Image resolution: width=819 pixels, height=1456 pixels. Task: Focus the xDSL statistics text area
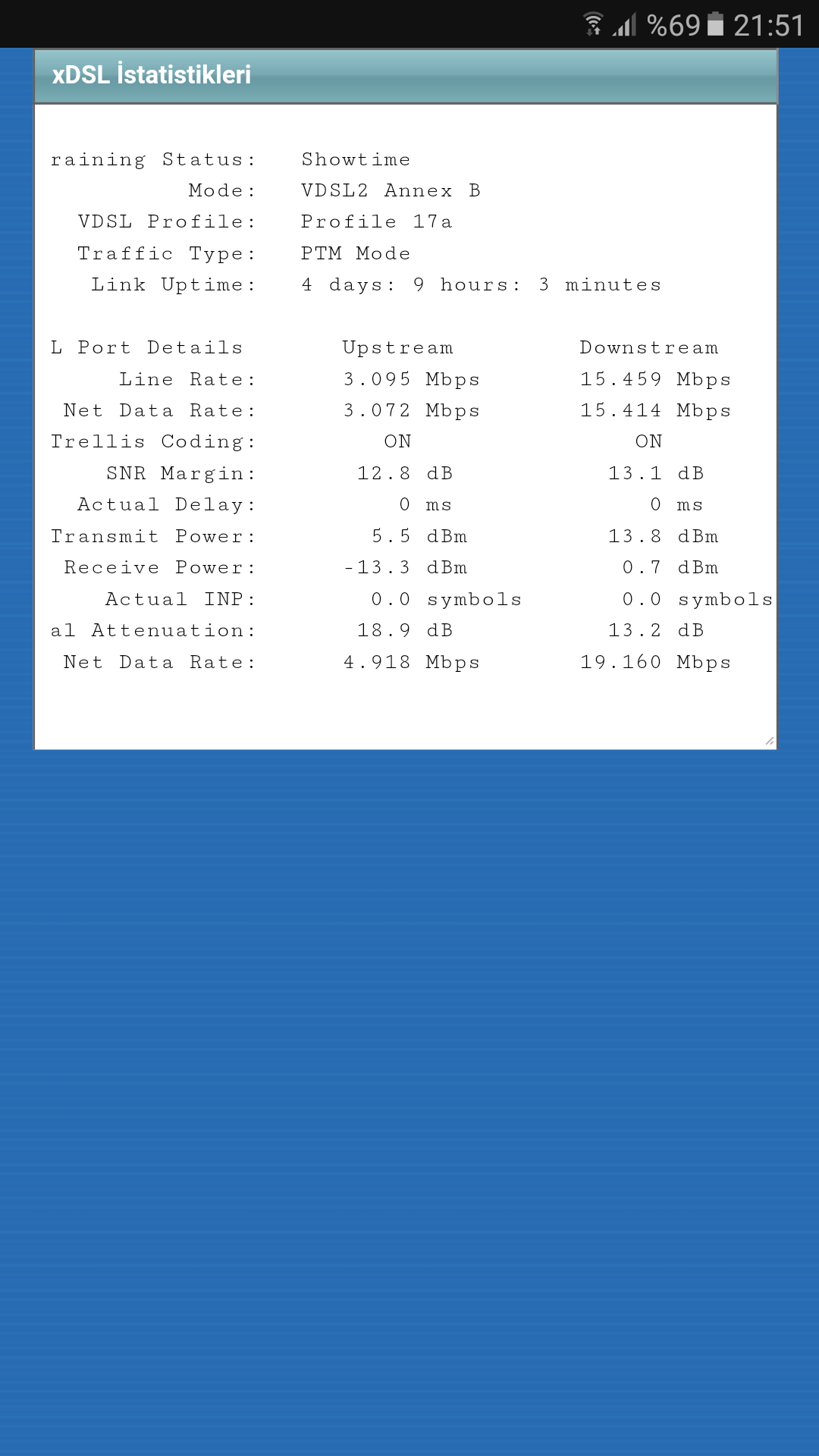tap(406, 425)
